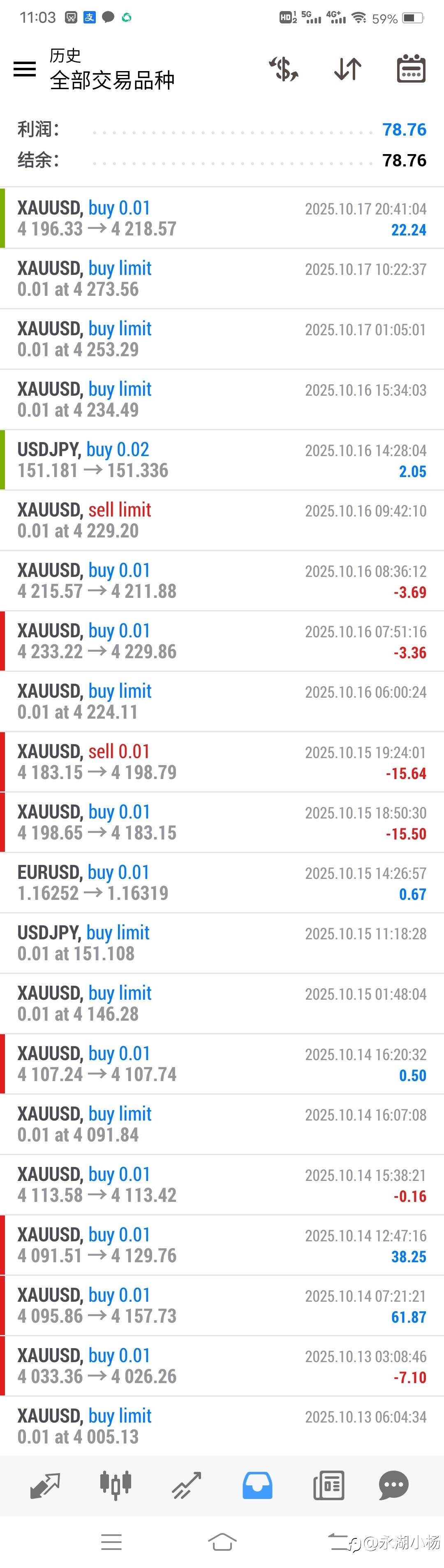Switch to the candlestick Chart tab
Screen dimensions: 444x1568
pos(116,1485)
